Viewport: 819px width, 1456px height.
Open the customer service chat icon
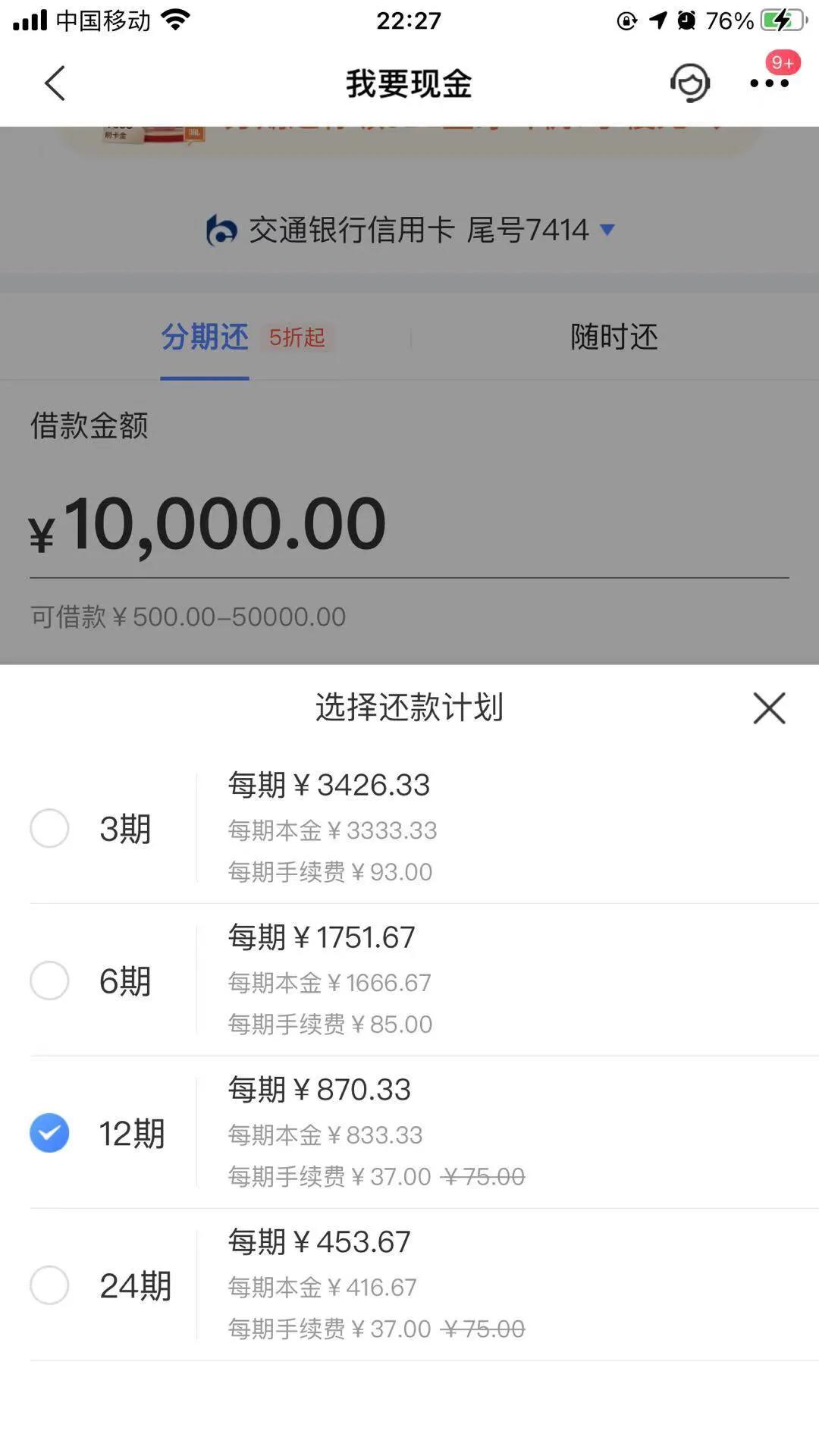(689, 83)
